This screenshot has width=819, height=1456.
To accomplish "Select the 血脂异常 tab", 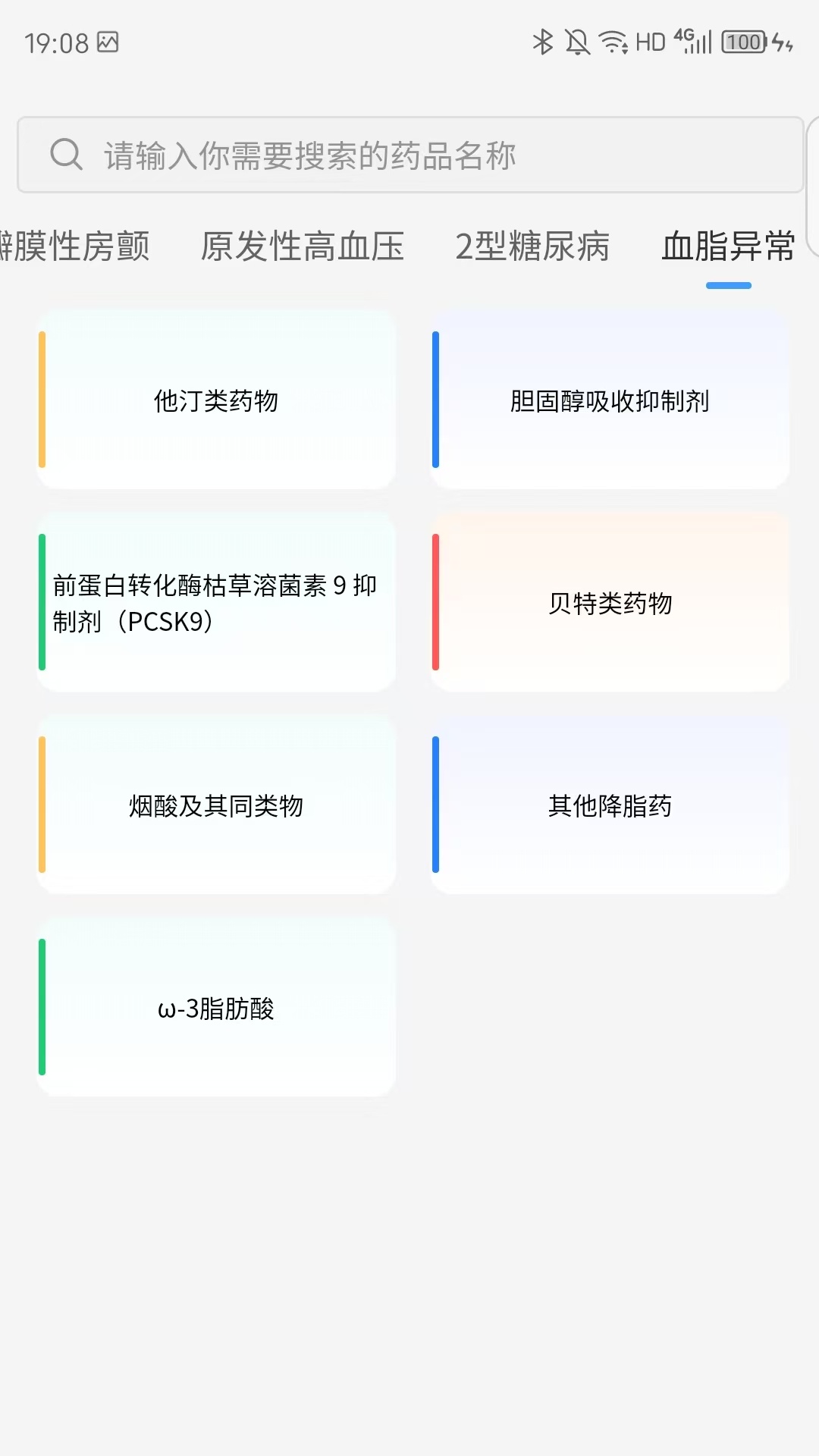I will (x=728, y=246).
